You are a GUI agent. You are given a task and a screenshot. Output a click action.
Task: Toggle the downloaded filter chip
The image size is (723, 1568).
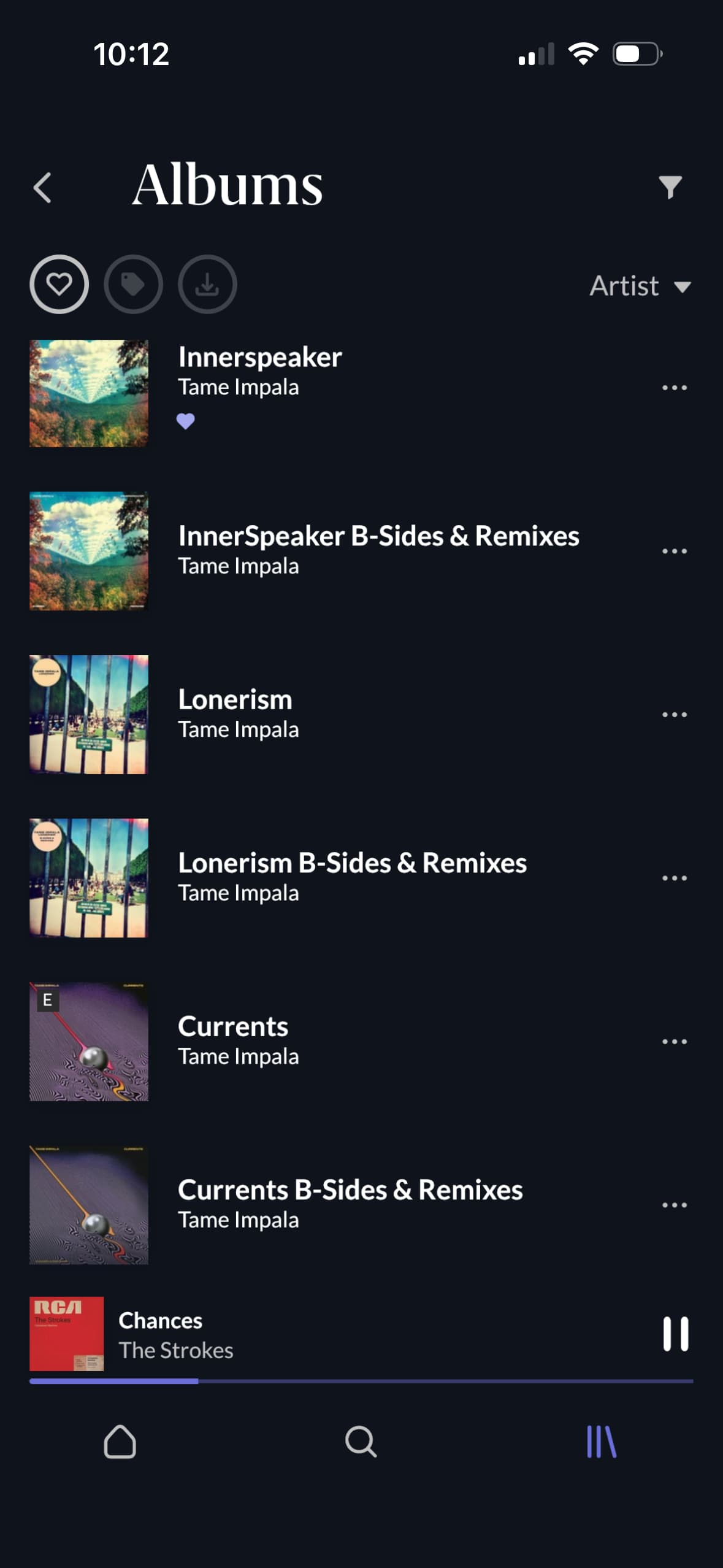click(x=207, y=284)
